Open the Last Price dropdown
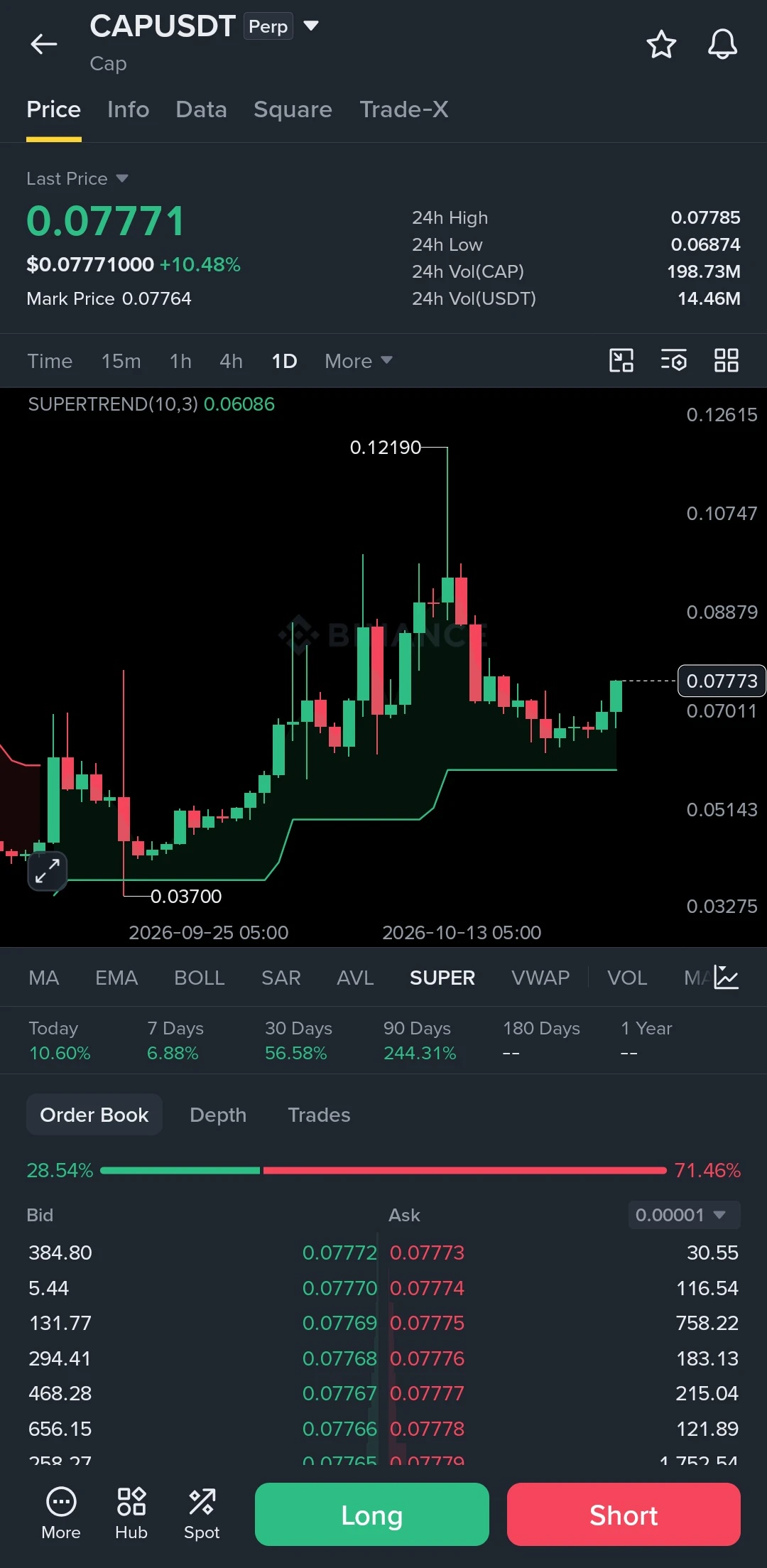This screenshot has height=1568, width=767. pyautogui.click(x=77, y=178)
